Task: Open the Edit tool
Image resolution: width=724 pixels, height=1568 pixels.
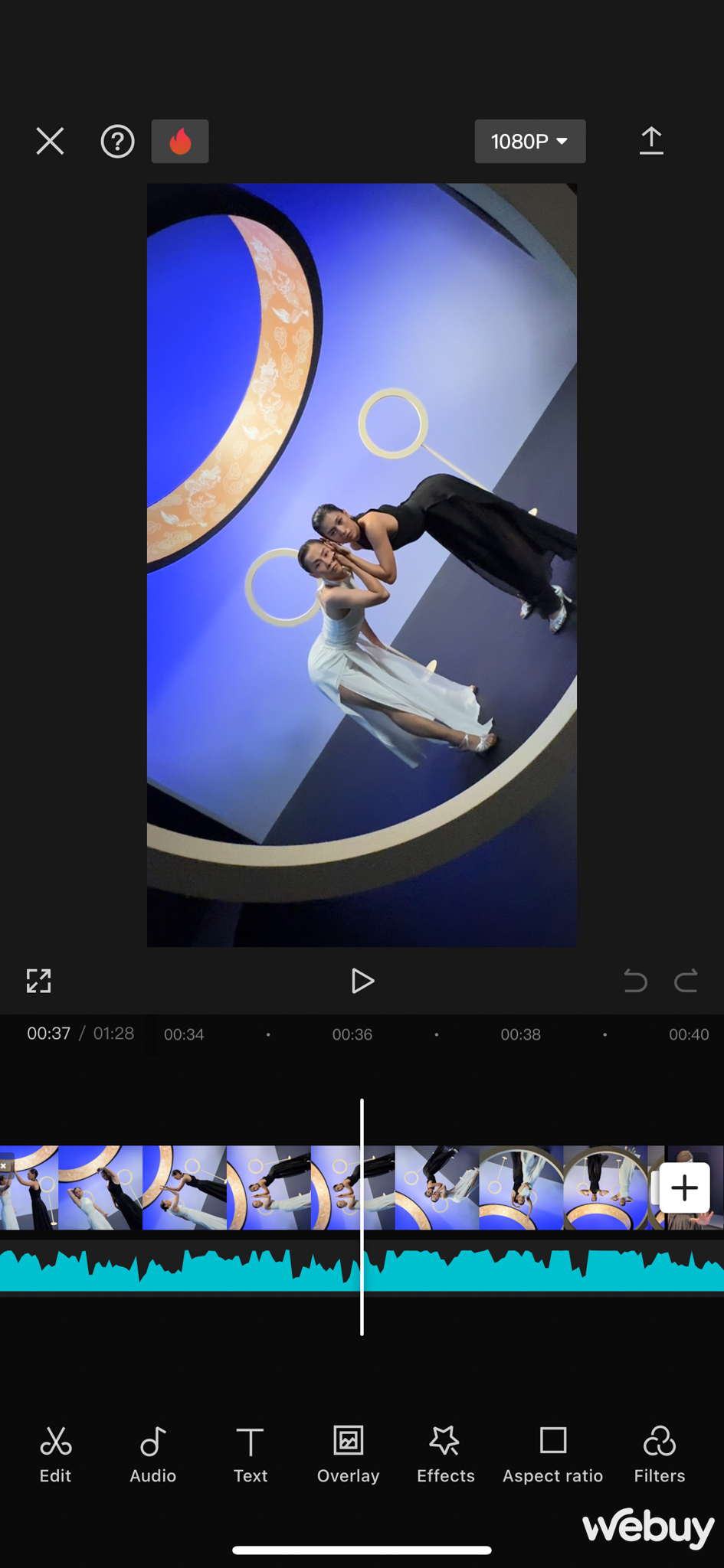Action: (55, 1455)
